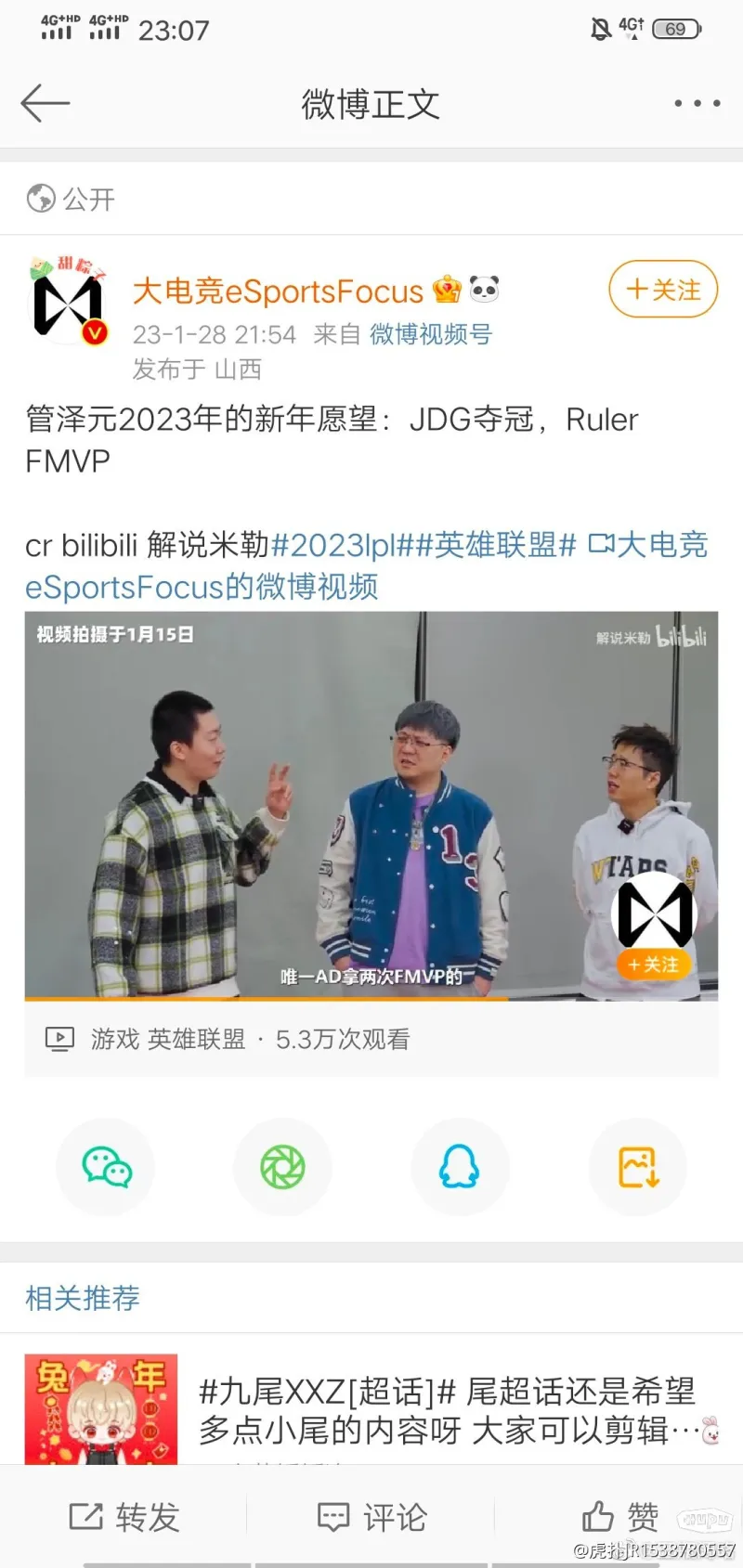Play the video of 管泽元's new year wish
The image size is (743, 1568).
click(x=371, y=806)
